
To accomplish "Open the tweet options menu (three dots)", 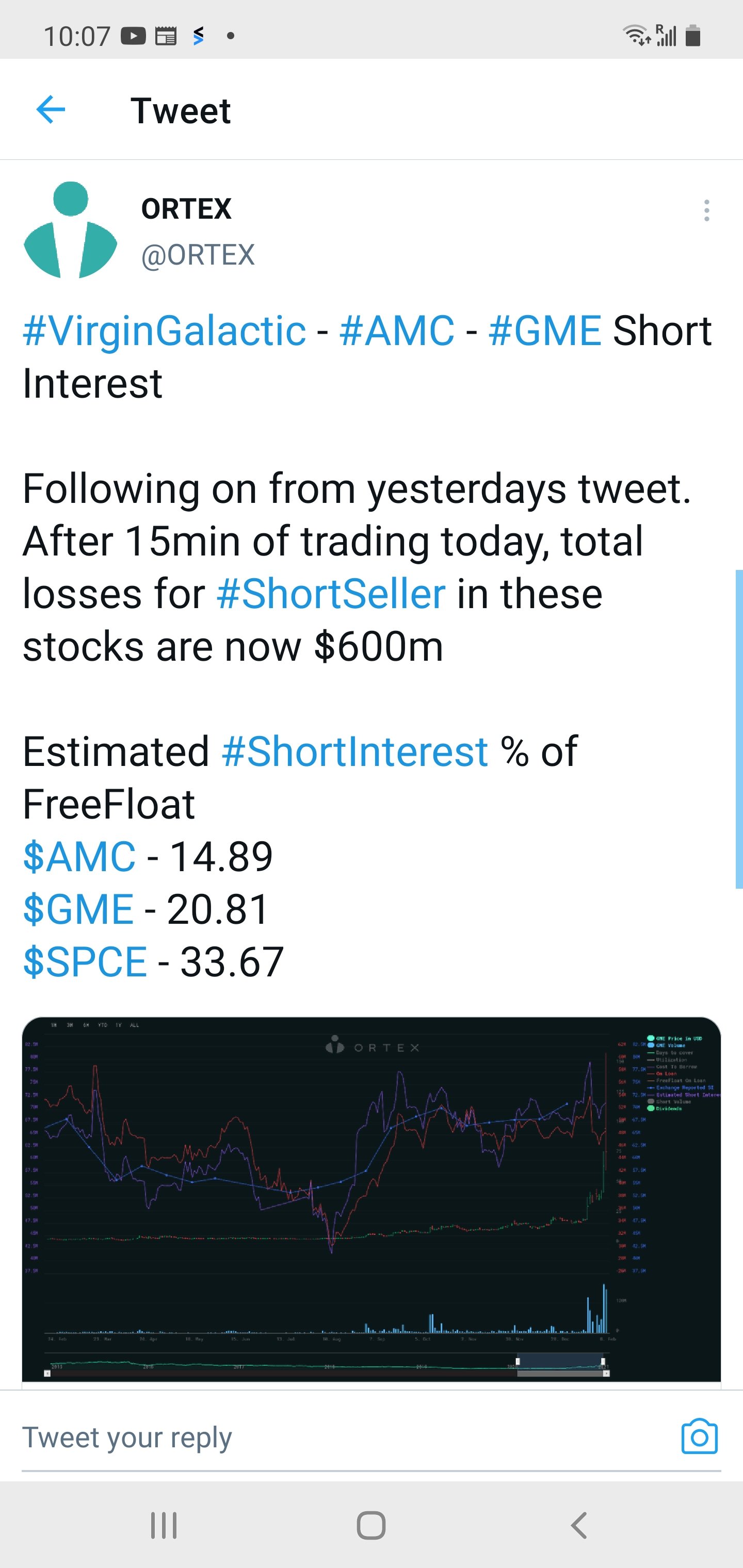I will (706, 210).
